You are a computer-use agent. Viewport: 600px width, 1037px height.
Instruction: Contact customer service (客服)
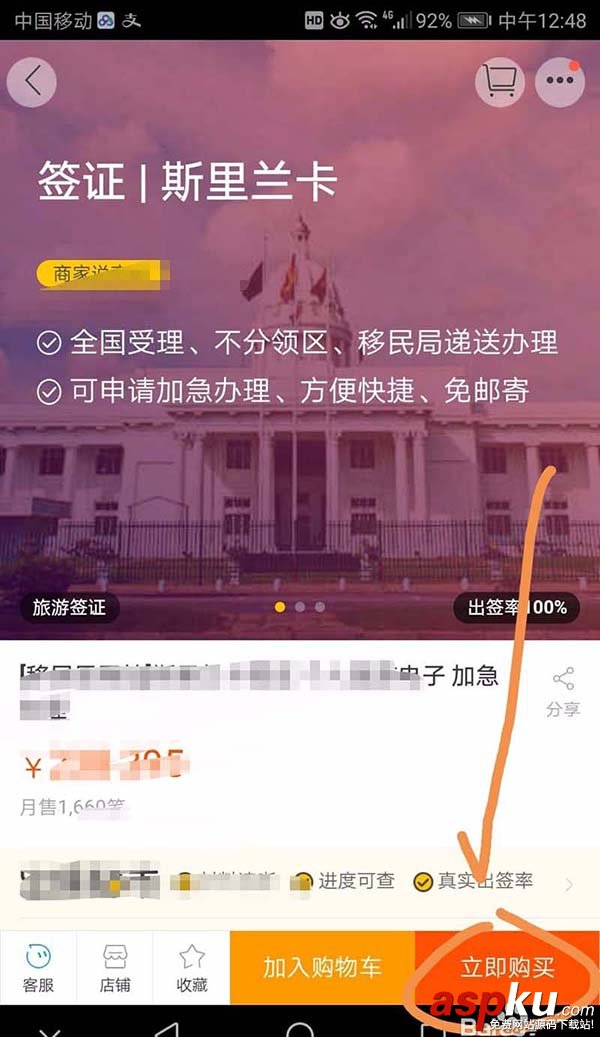[38, 967]
